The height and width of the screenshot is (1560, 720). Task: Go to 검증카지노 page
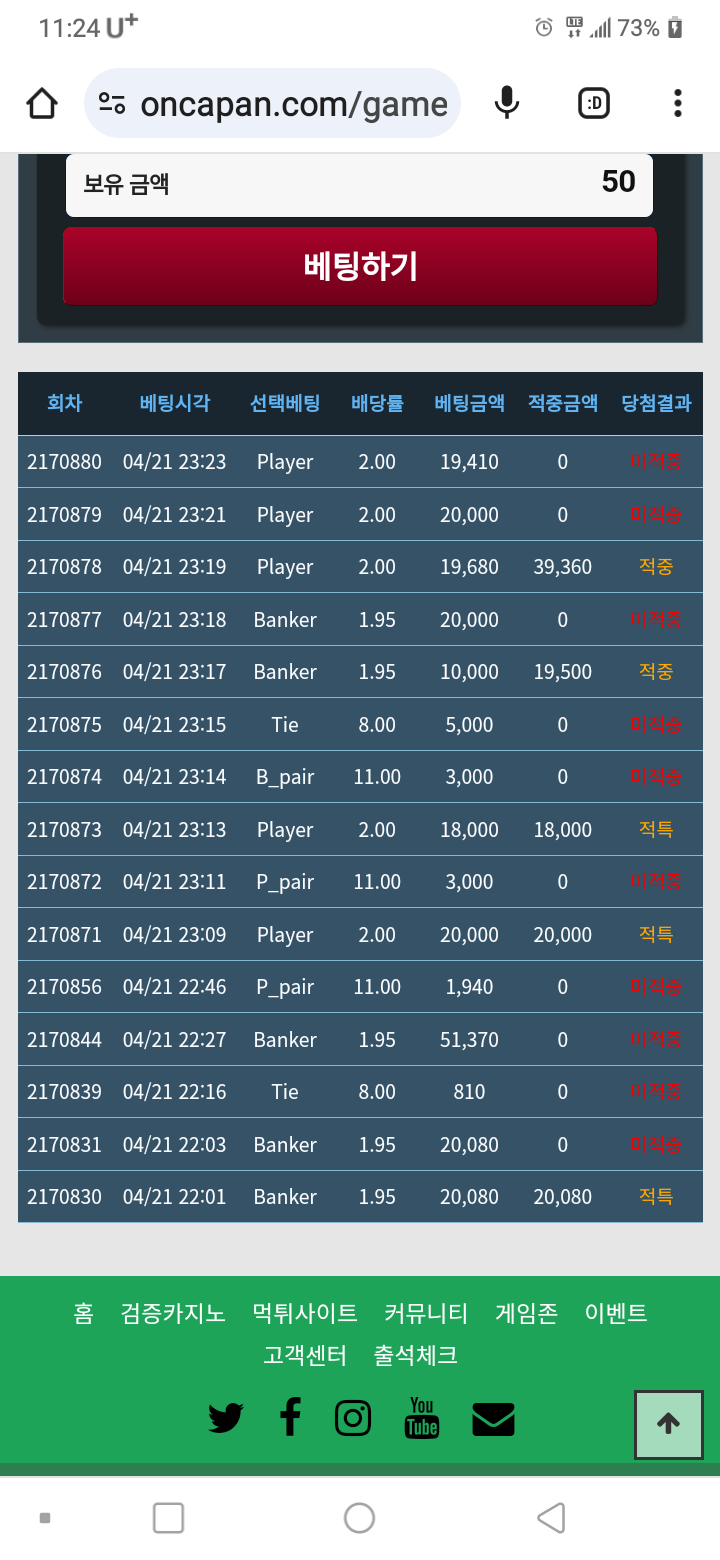pos(173,1313)
